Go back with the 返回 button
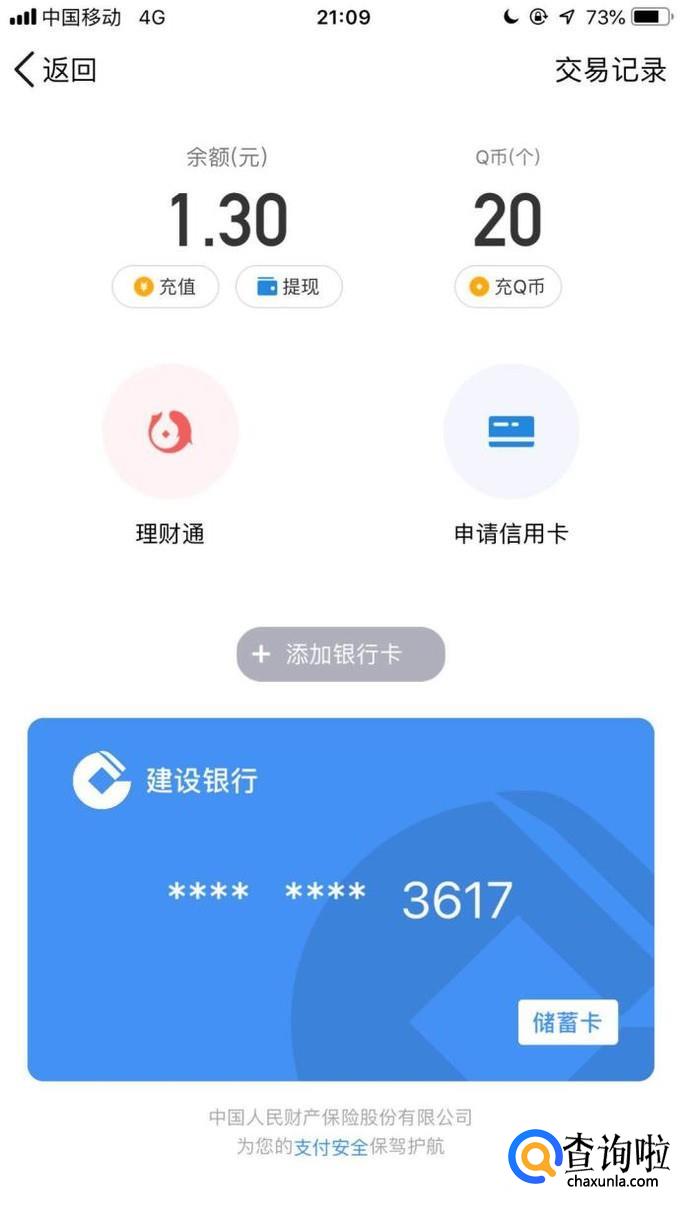This screenshot has height=1212, width=682. coord(55,70)
